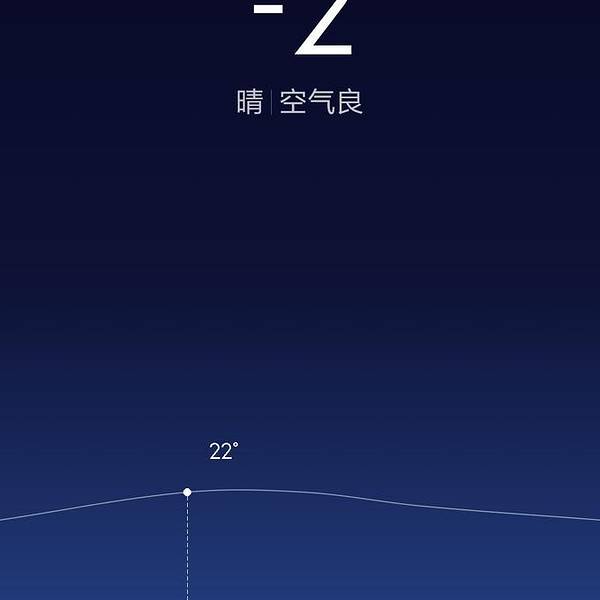Select the 22° point on the temperature curve
The image size is (600, 600).
click(x=187, y=492)
